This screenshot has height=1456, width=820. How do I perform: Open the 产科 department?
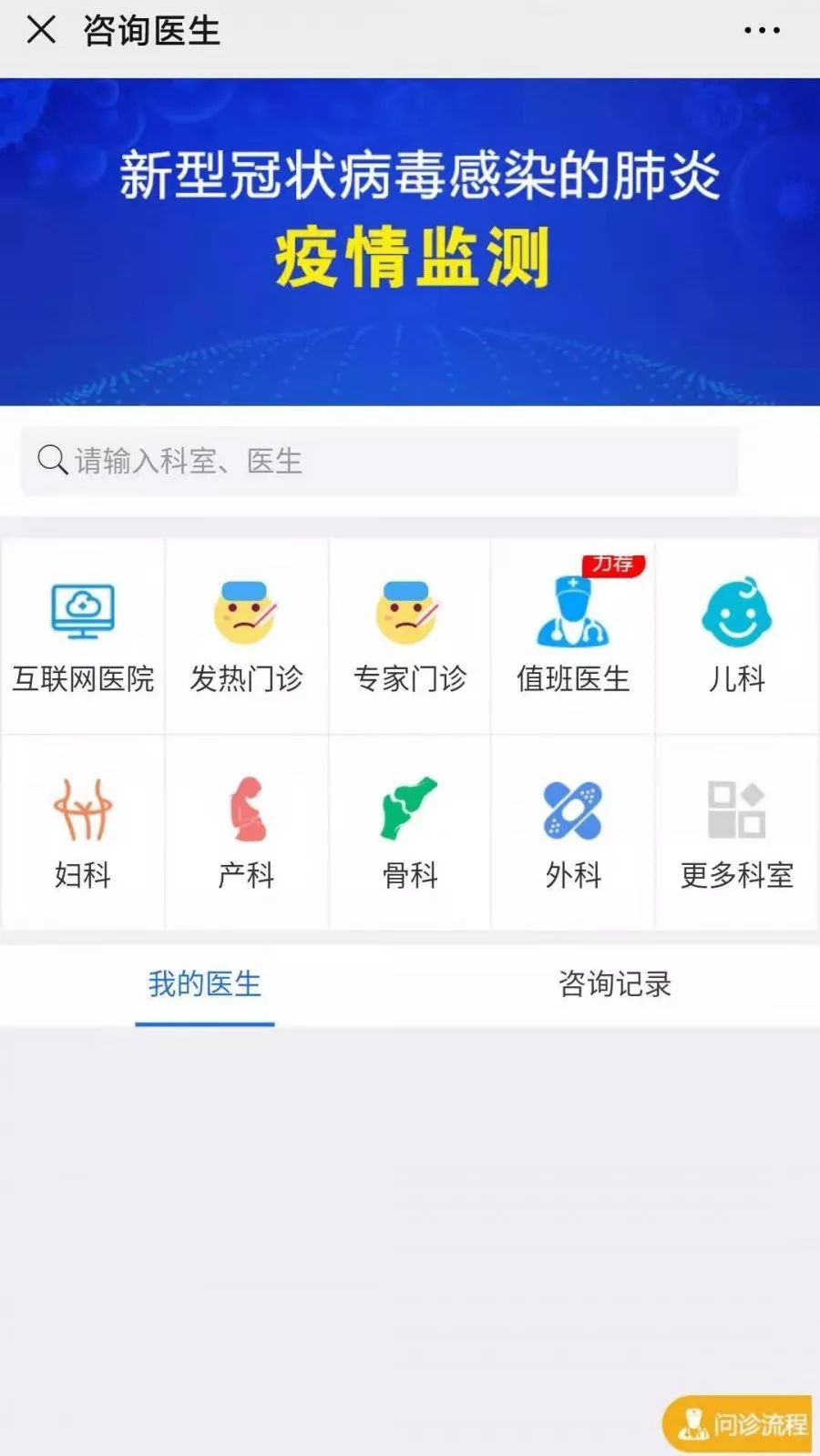click(246, 832)
